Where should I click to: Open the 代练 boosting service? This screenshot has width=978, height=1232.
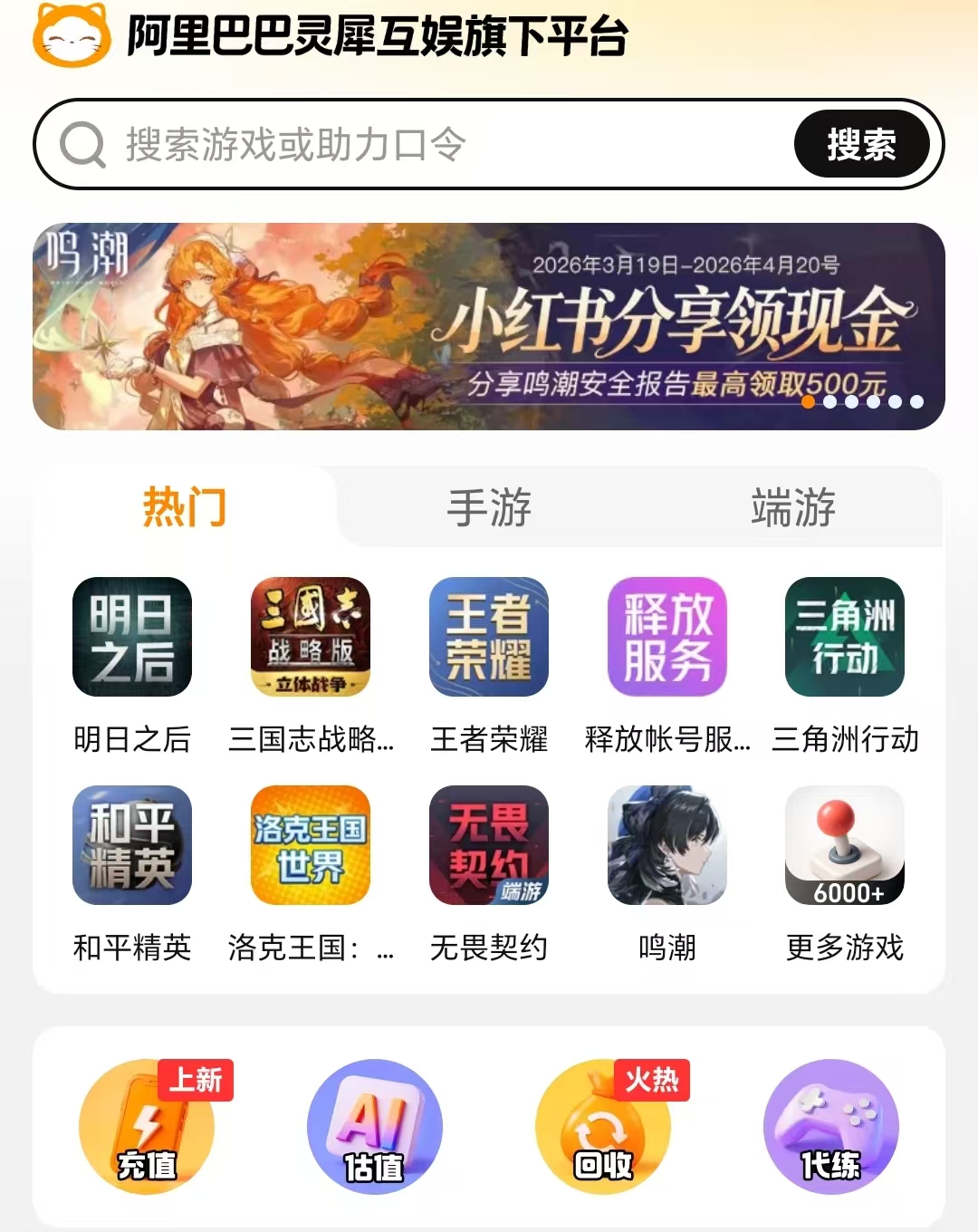[x=831, y=1127]
